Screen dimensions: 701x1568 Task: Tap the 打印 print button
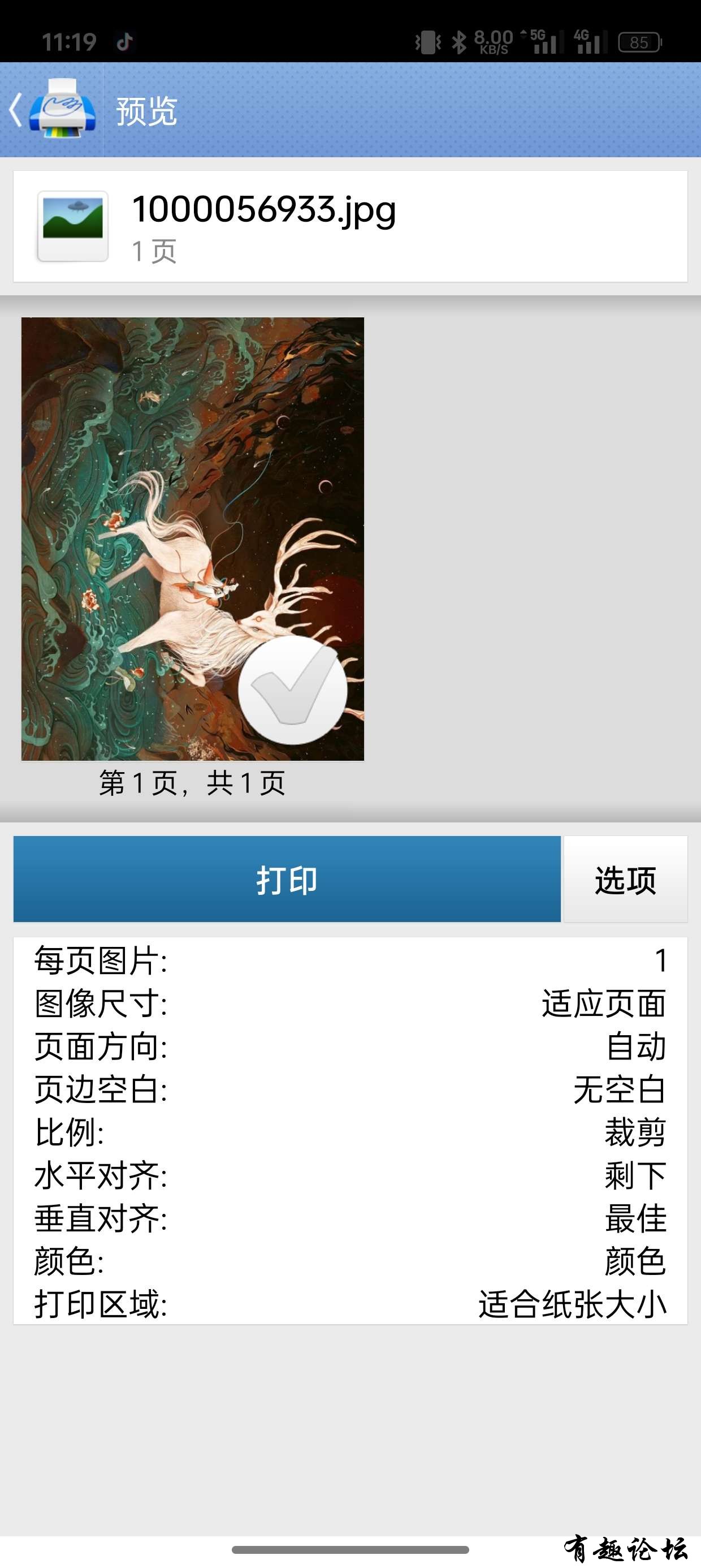tap(287, 879)
